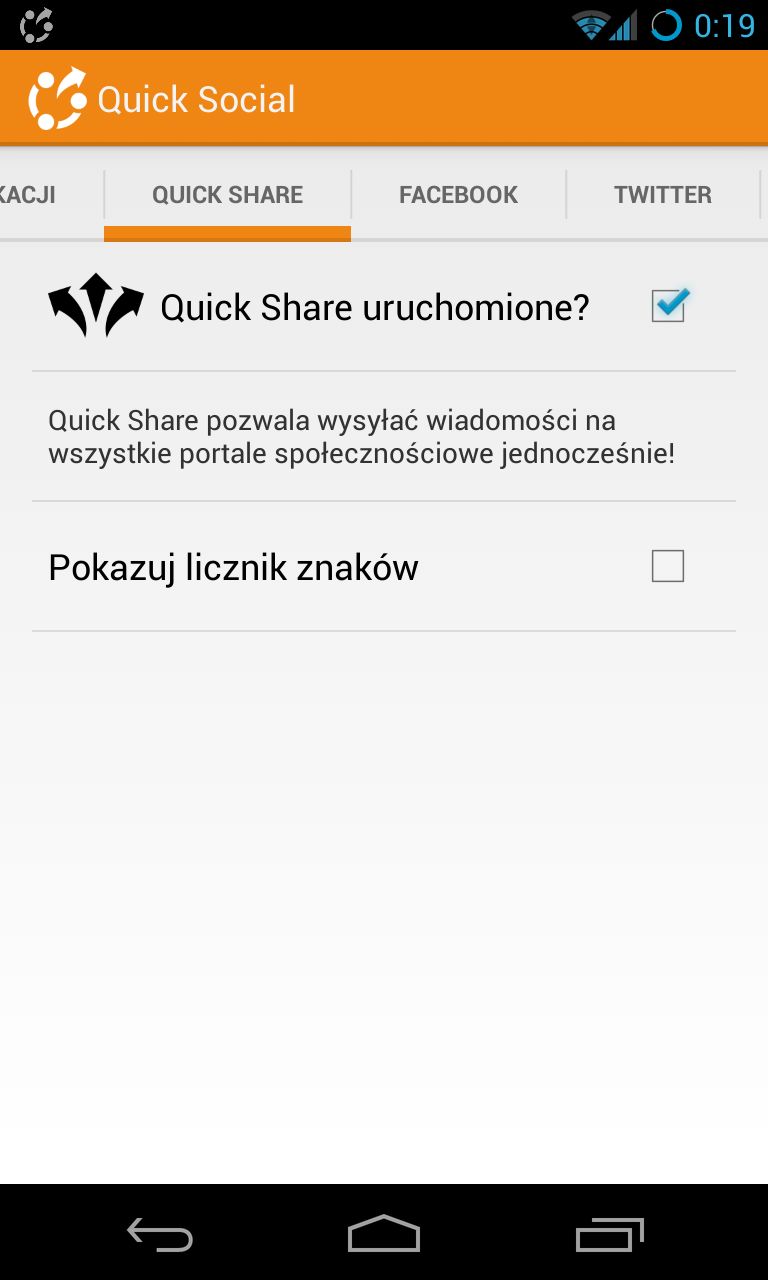Switch to the Facebook tab
This screenshot has width=768, height=1280.
[458, 195]
